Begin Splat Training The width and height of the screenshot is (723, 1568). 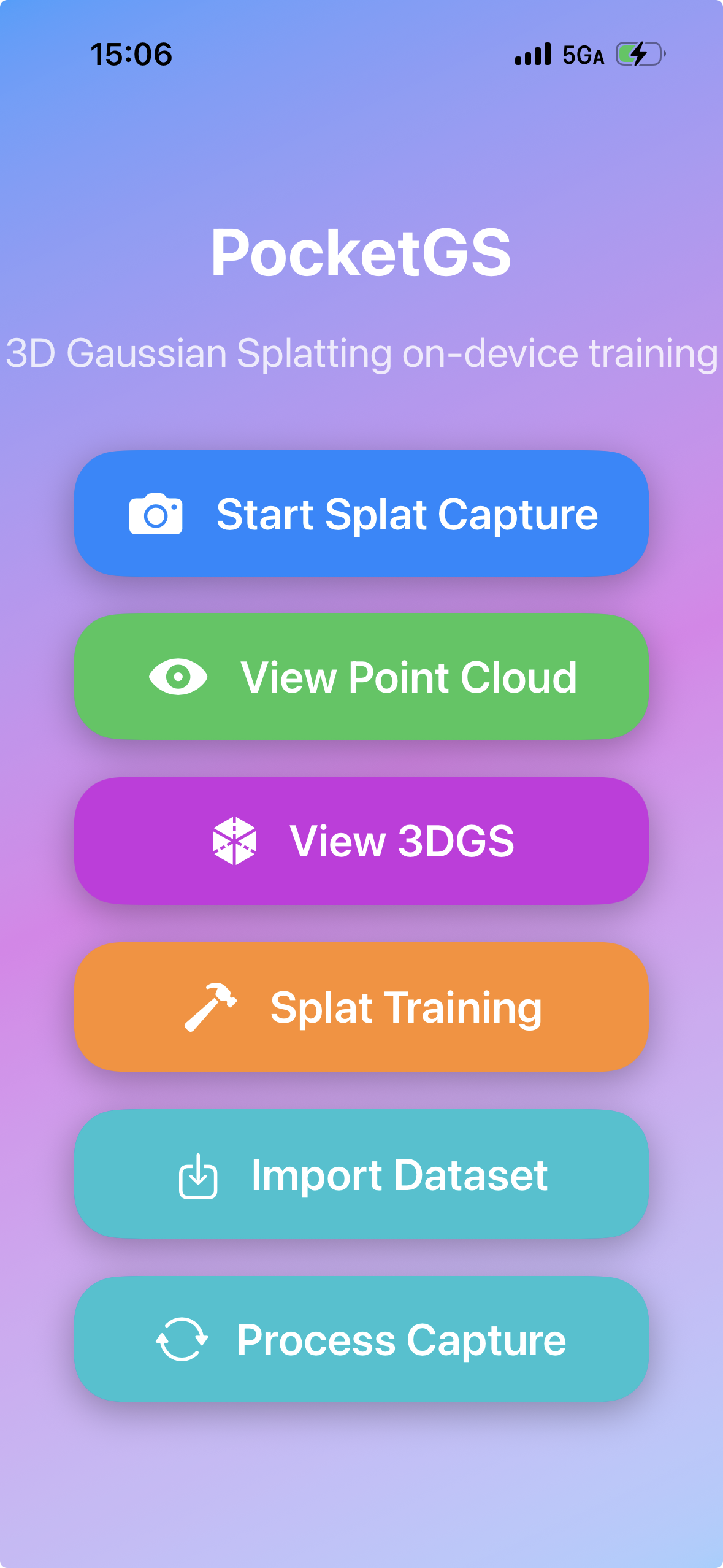pyautogui.click(x=361, y=1007)
